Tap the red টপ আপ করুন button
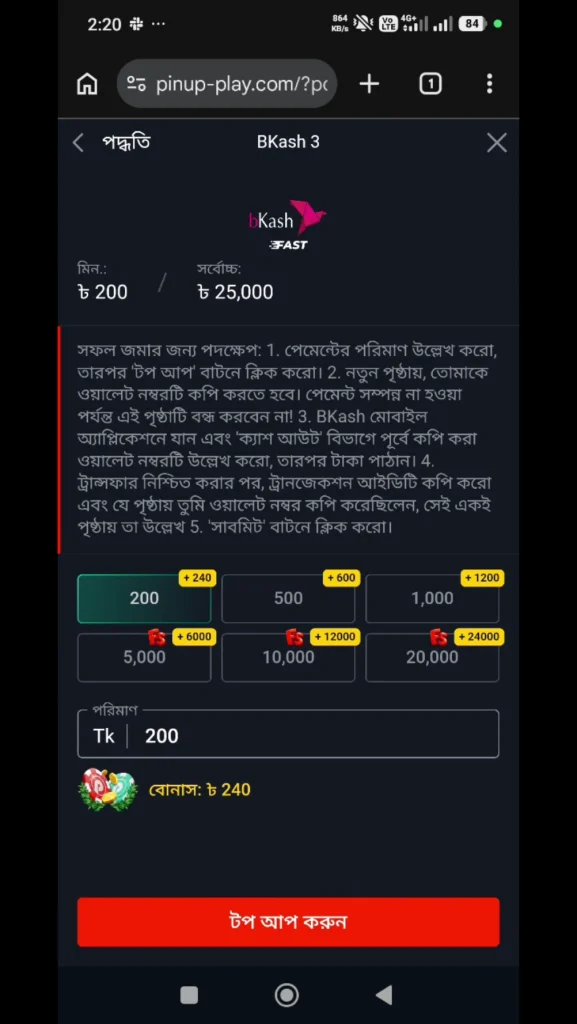 point(288,921)
